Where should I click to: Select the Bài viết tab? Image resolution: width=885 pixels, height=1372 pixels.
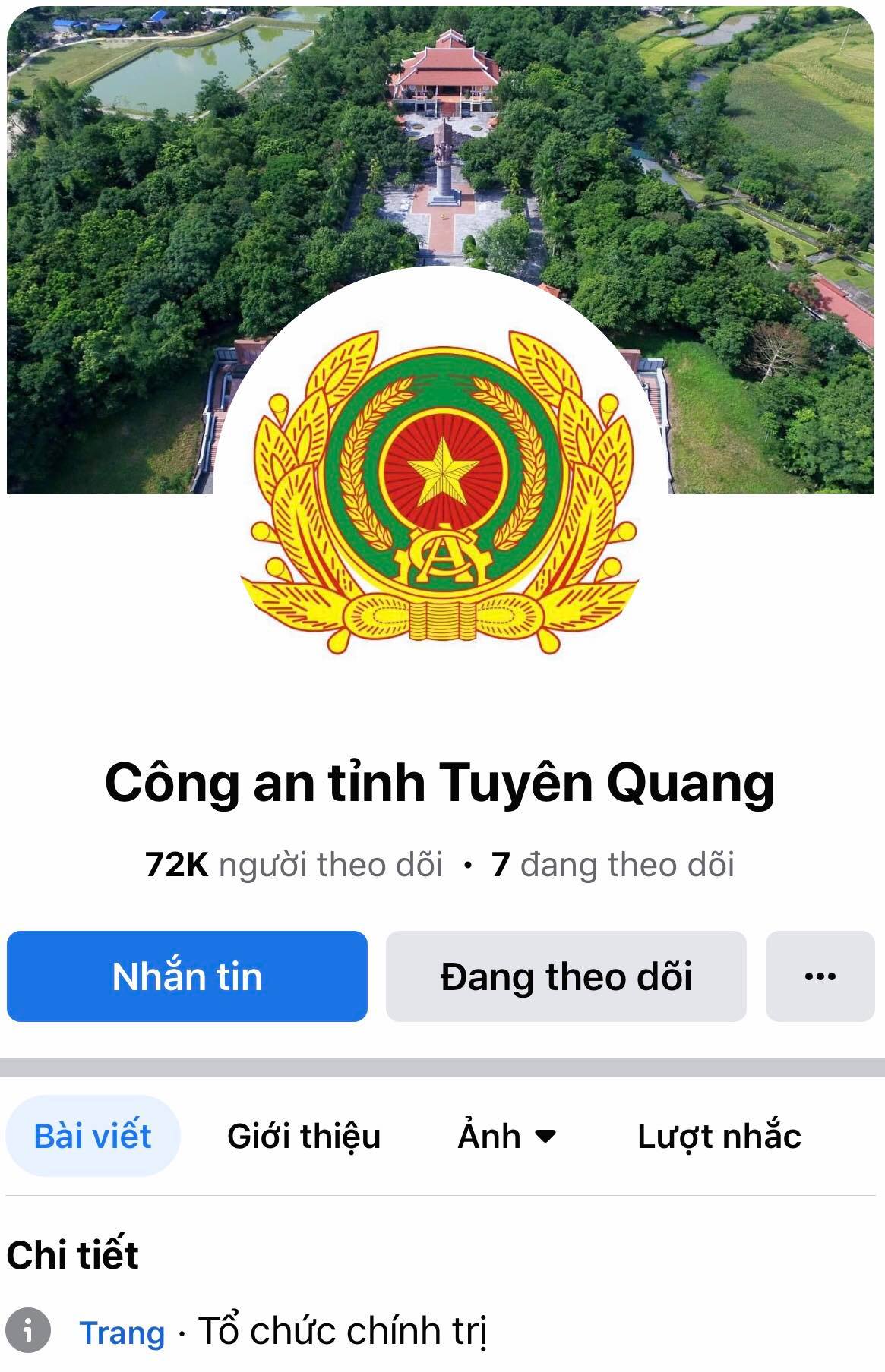pyautogui.click(x=91, y=1137)
